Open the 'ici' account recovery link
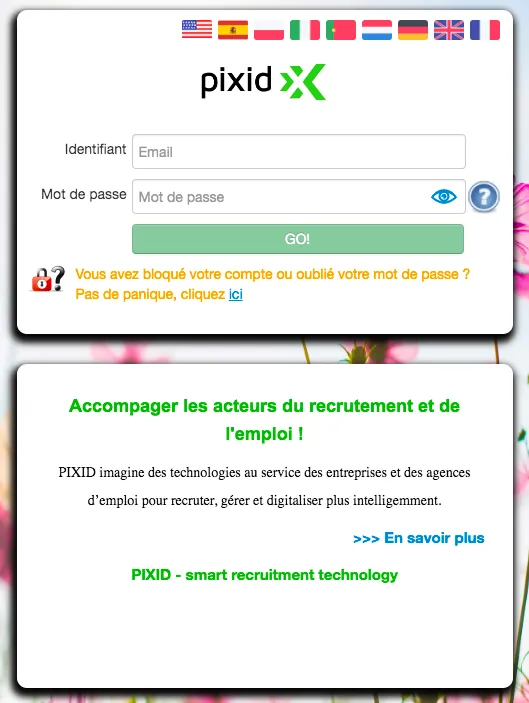Screen dimensions: 529x703 [x=235, y=294]
